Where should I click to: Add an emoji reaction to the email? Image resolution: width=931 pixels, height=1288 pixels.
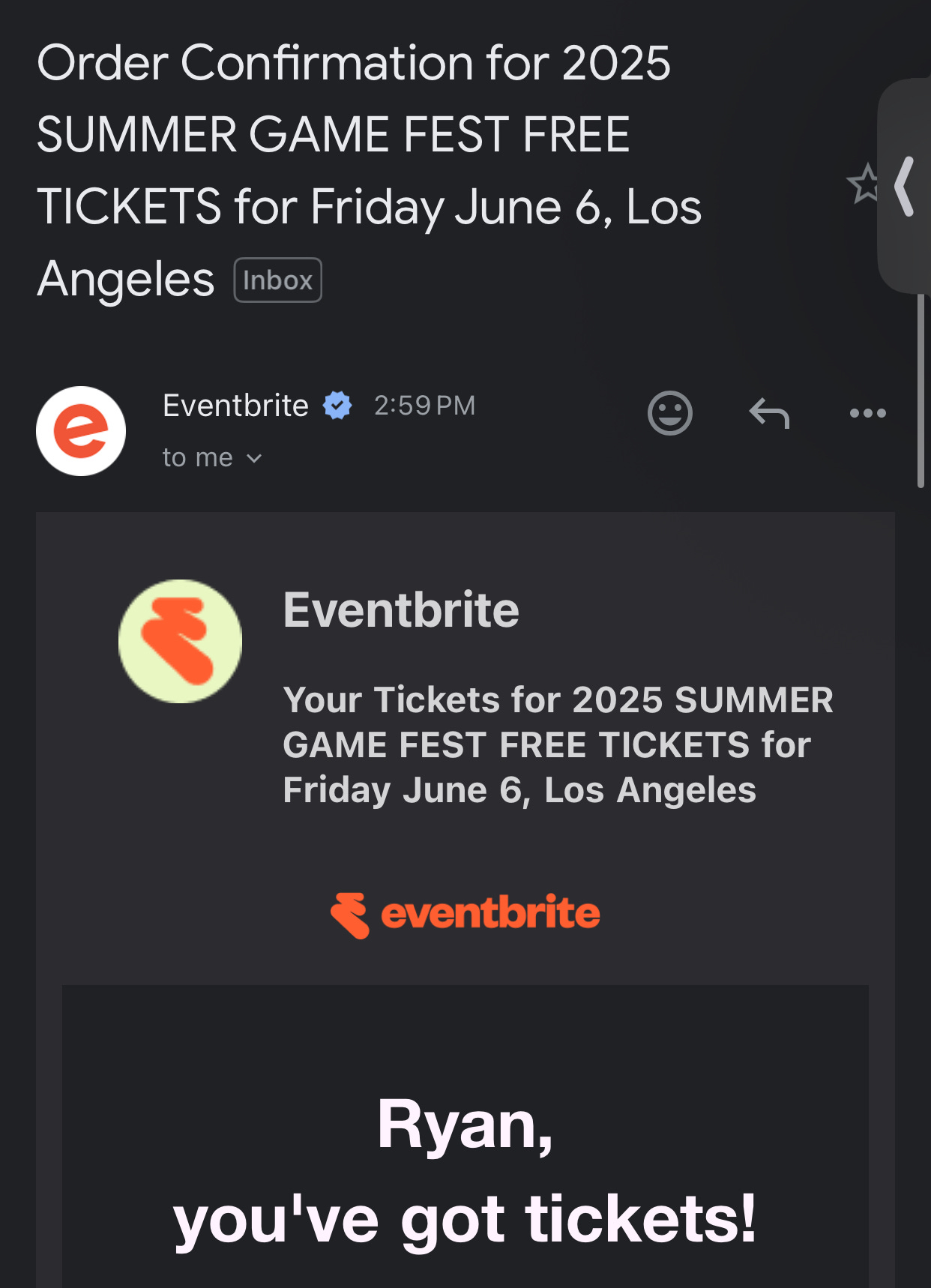coord(669,413)
